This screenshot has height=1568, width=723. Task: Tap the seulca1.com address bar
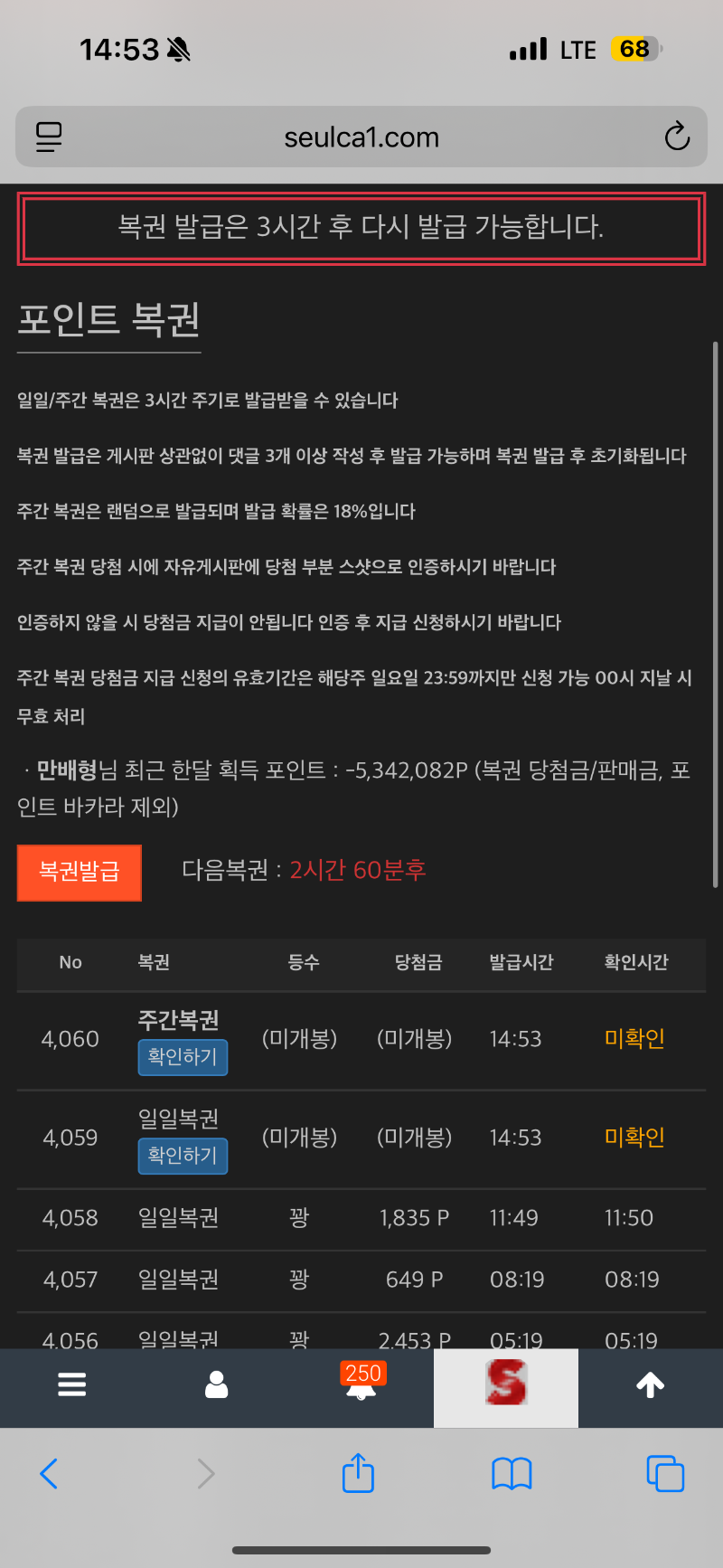click(361, 137)
